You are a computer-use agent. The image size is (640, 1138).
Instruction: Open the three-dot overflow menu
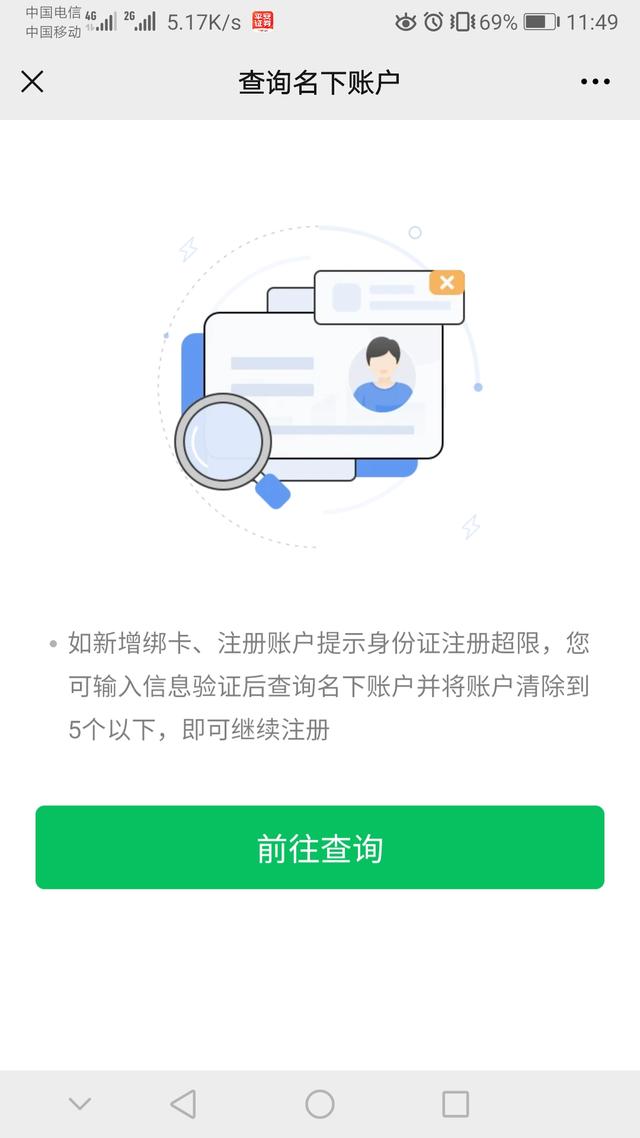click(x=595, y=82)
